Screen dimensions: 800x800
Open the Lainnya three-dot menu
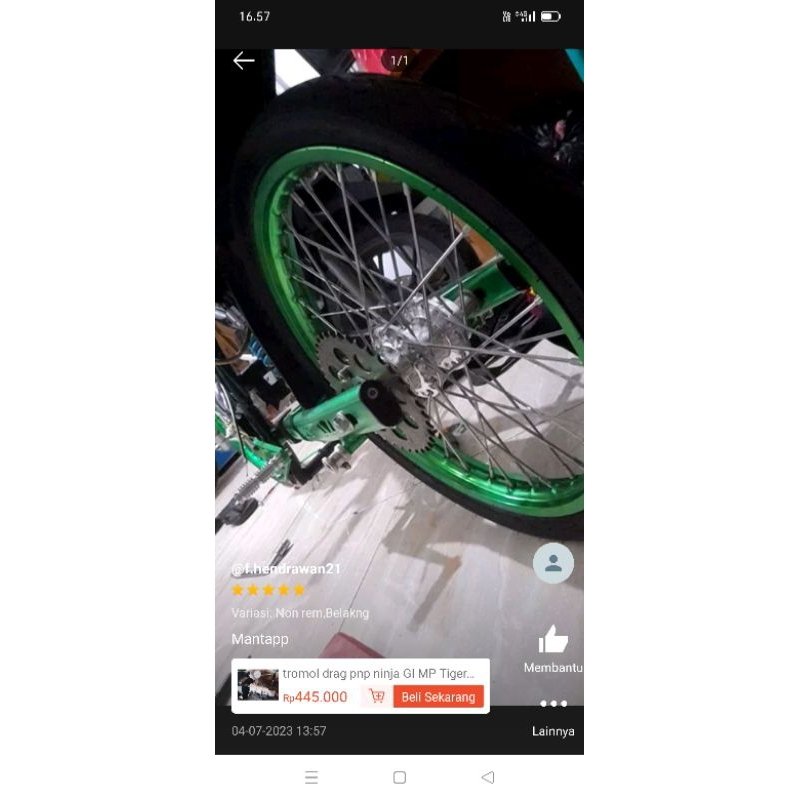[x=553, y=705]
